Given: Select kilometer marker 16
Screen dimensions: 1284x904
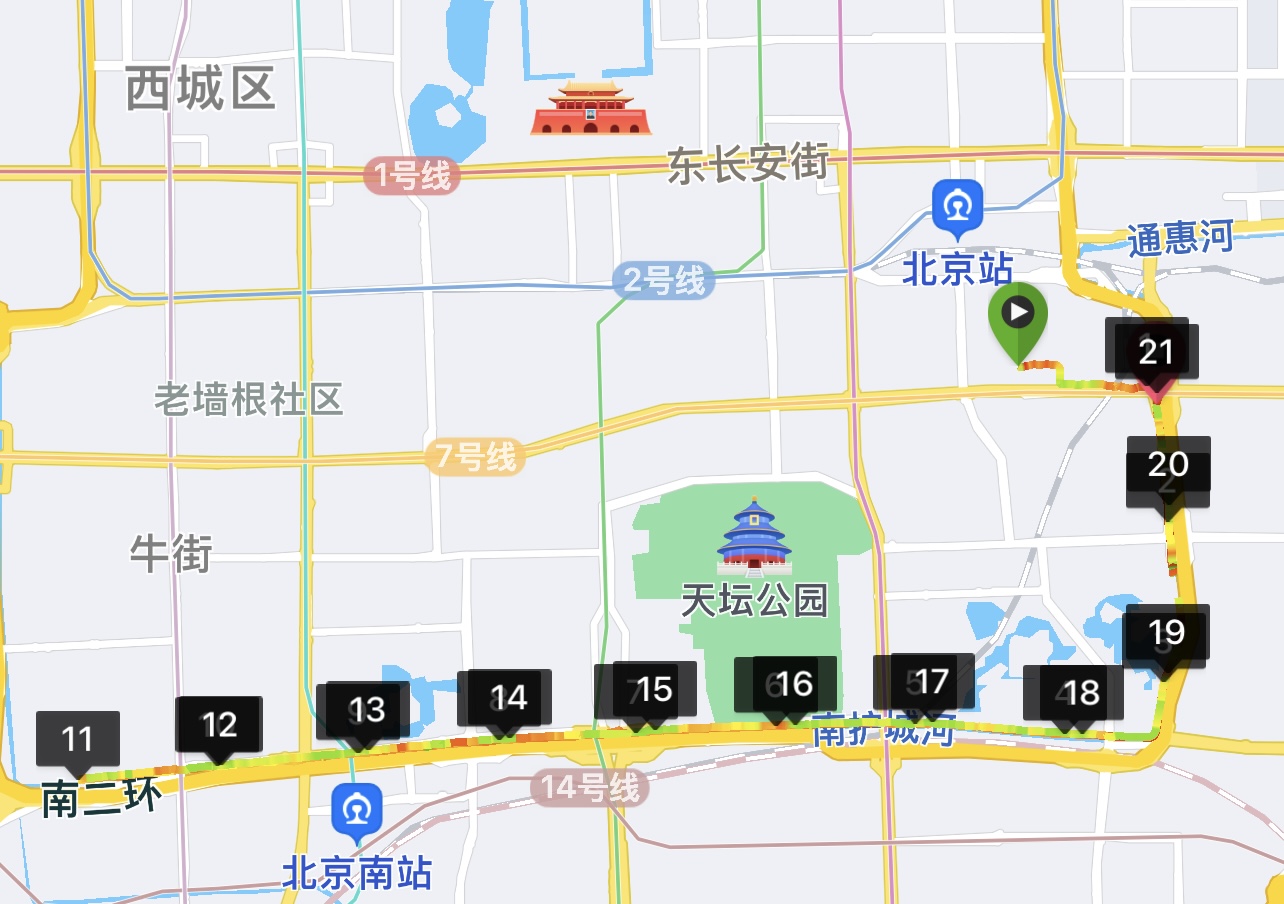Looking at the screenshot, I should (x=794, y=684).
